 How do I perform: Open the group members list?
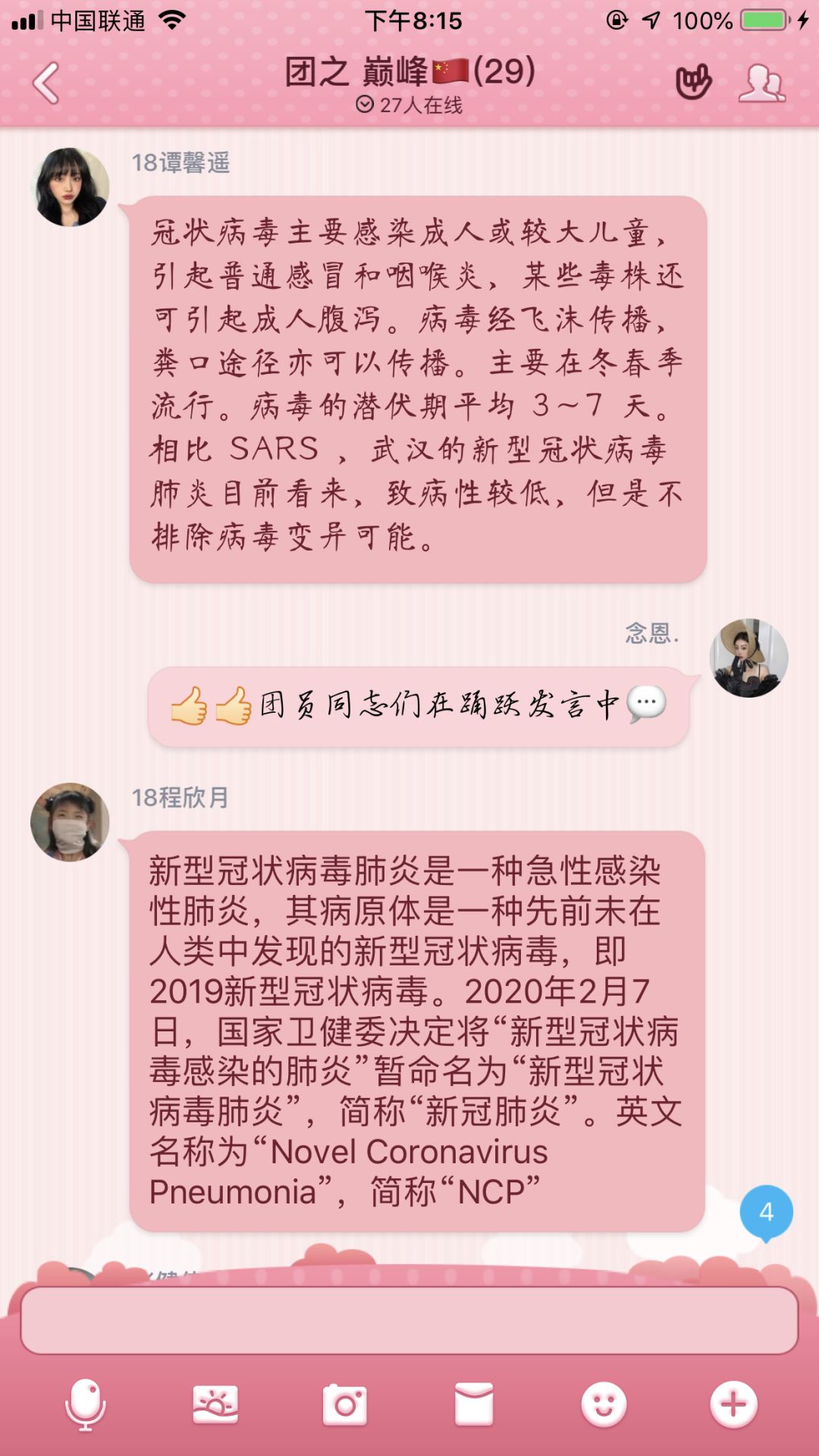tap(761, 83)
